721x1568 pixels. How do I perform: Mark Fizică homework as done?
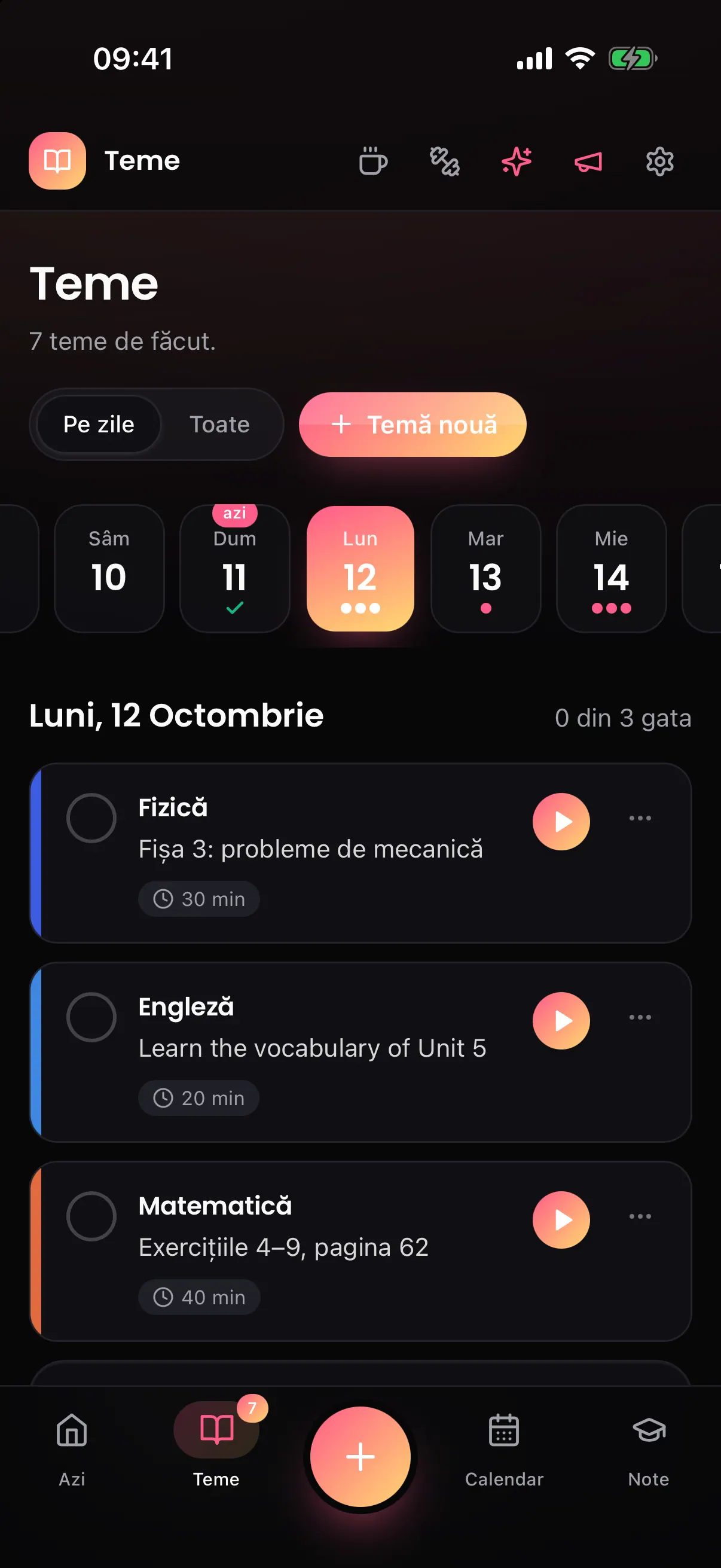(91, 818)
